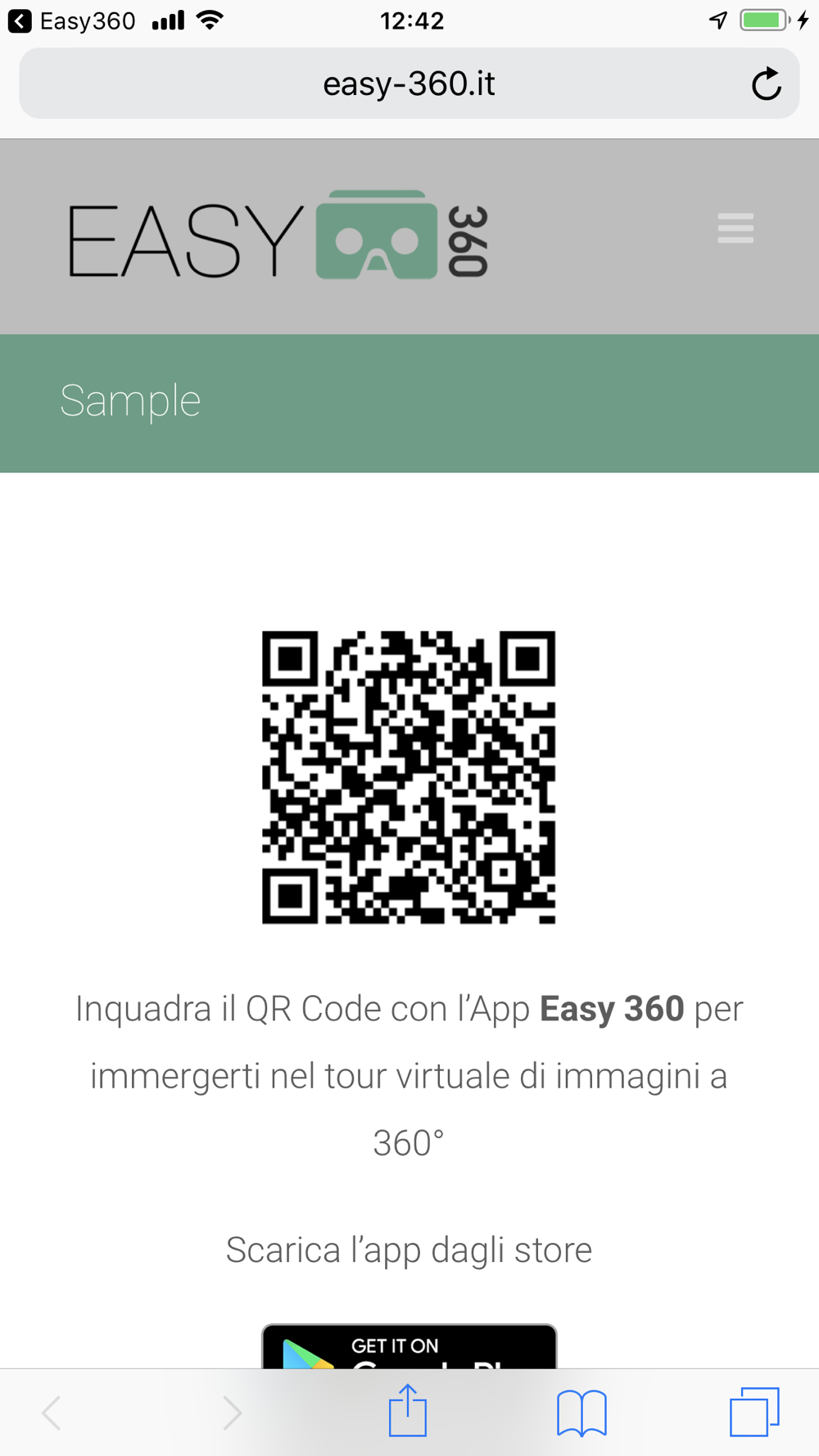Go to the Easy 360 logo homepage
The width and height of the screenshot is (819, 1456).
click(278, 237)
